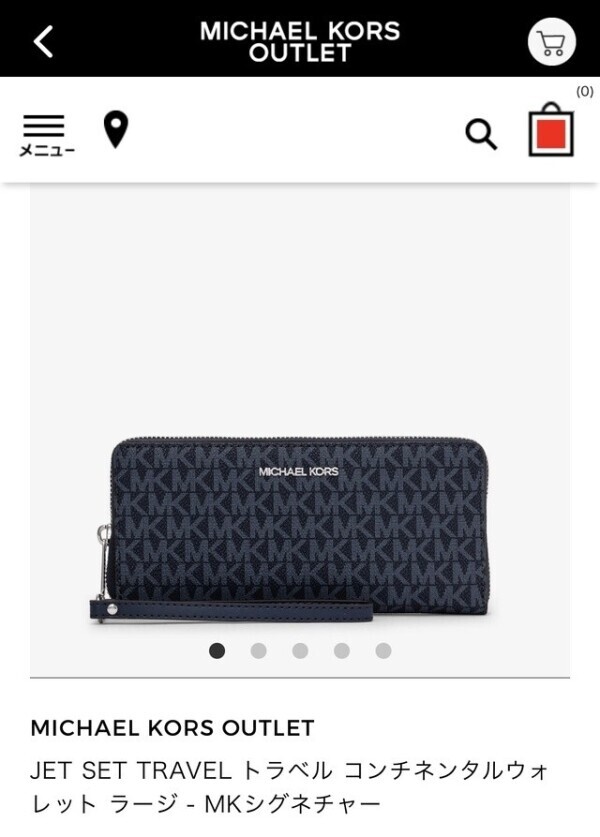Screen dimensions: 600x837
Task: Open the cart icon in the black header
Action: (551, 42)
